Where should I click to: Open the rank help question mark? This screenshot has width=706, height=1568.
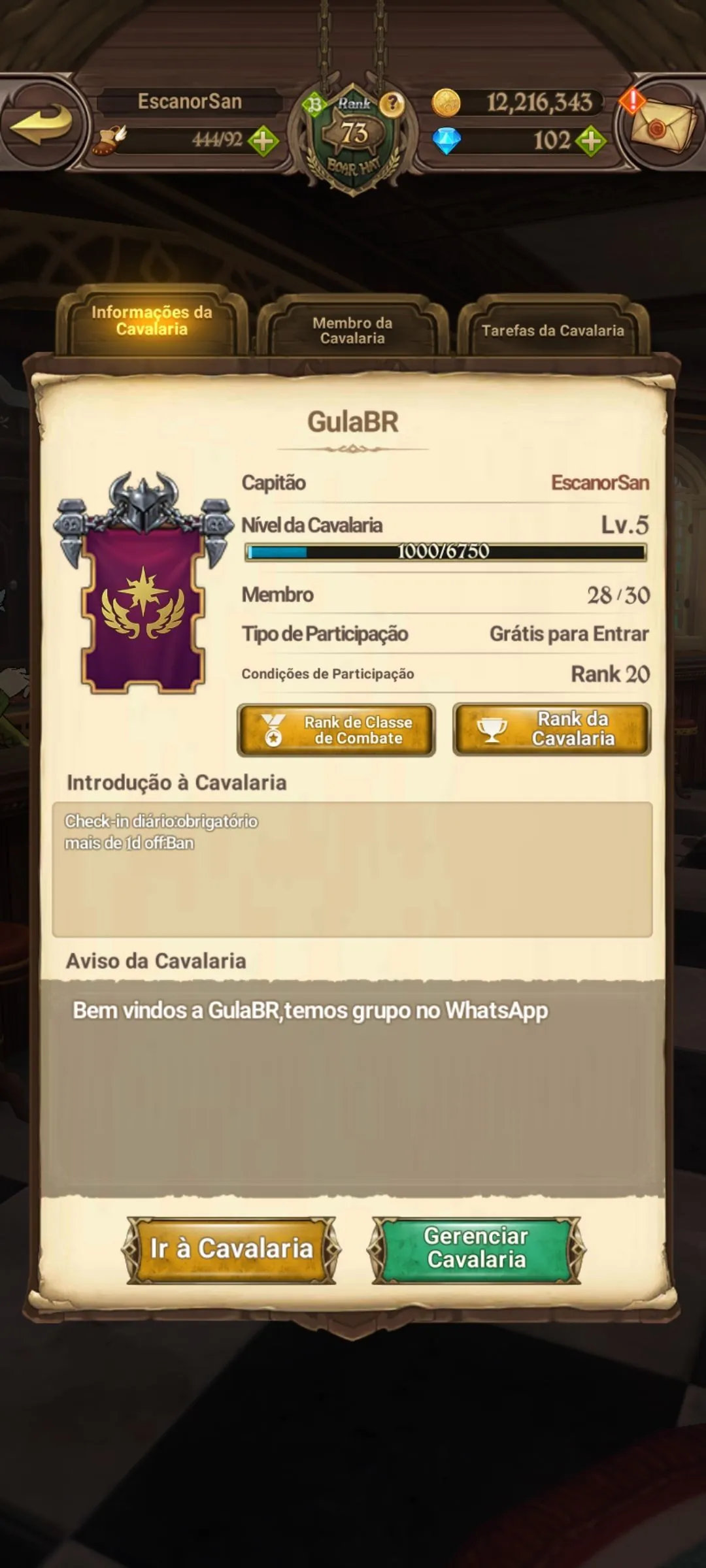(392, 103)
